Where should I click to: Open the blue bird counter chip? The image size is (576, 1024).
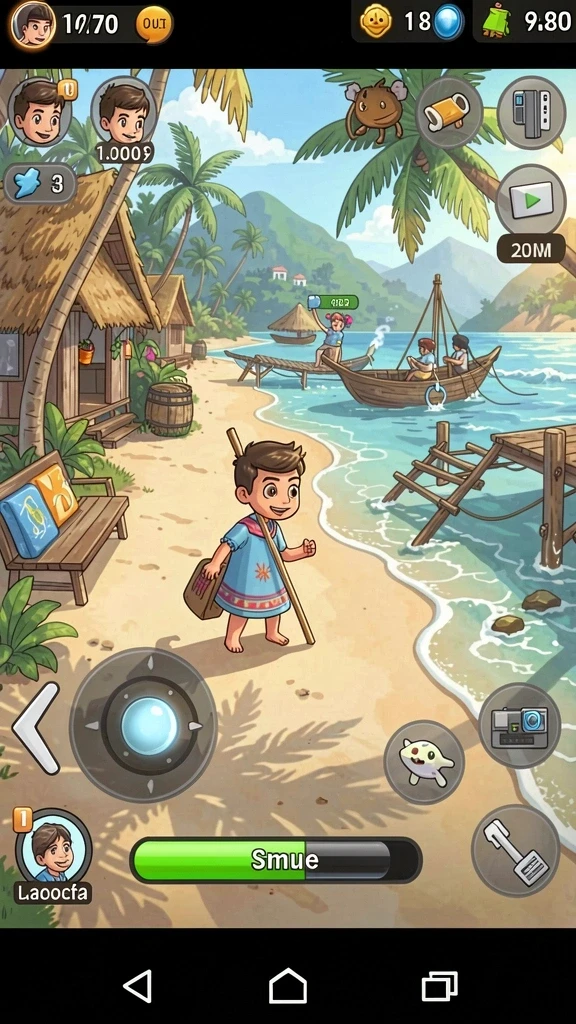click(x=40, y=184)
